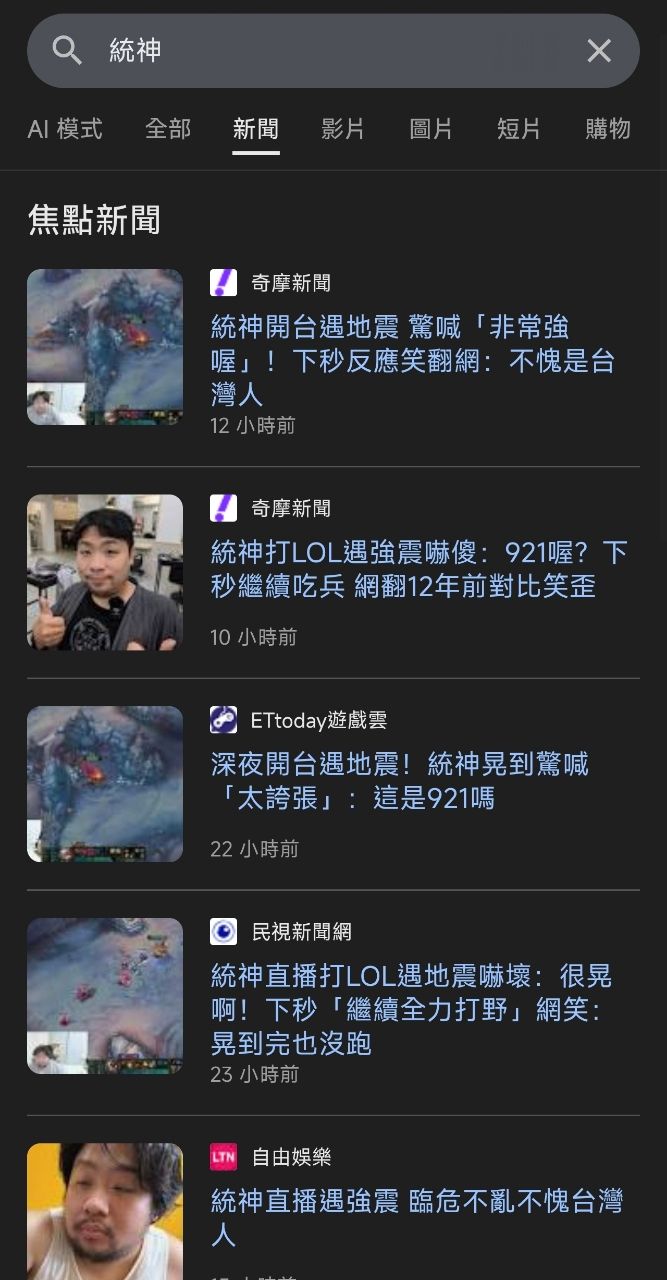Open the 圖片 tab
The width and height of the screenshot is (667, 1280).
(431, 129)
